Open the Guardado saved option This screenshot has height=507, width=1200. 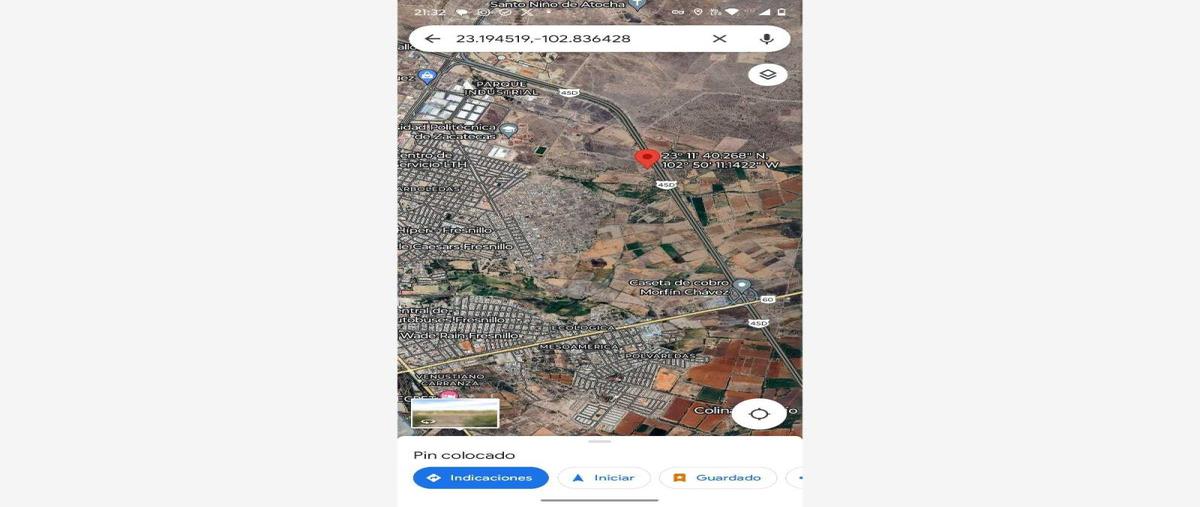[717, 478]
